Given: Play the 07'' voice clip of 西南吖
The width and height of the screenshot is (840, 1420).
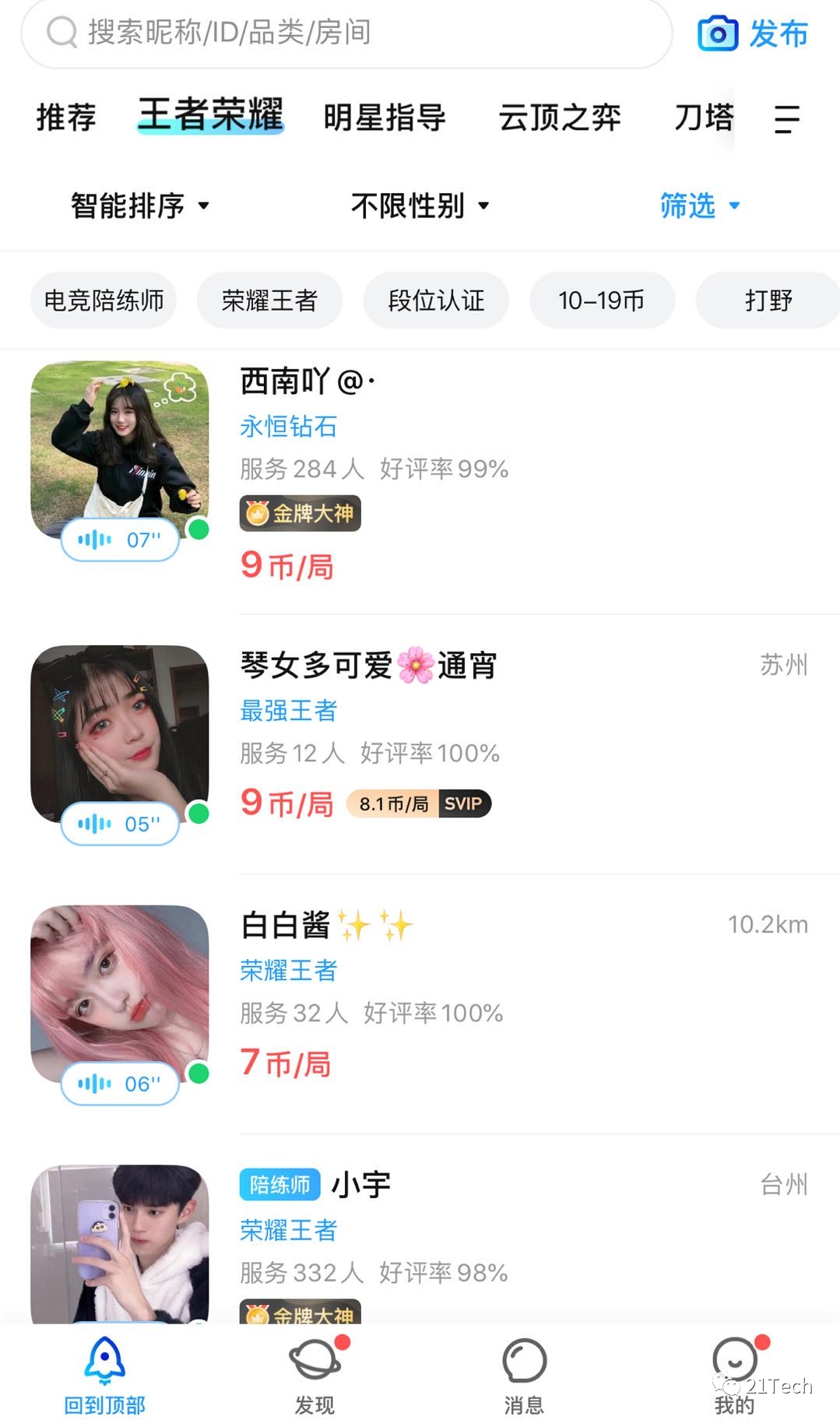Looking at the screenshot, I should 120,540.
